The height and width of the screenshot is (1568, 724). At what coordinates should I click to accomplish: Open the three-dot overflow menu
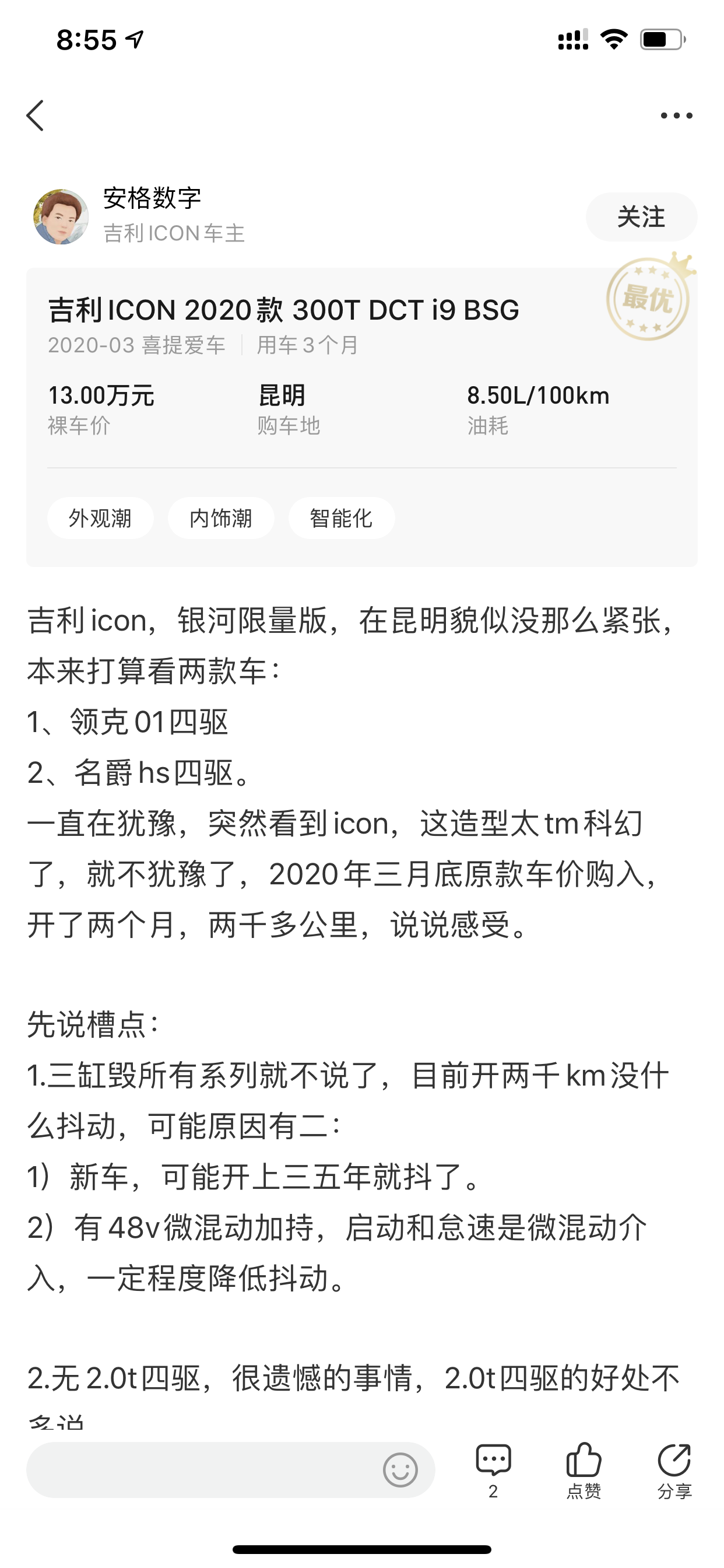tap(677, 116)
